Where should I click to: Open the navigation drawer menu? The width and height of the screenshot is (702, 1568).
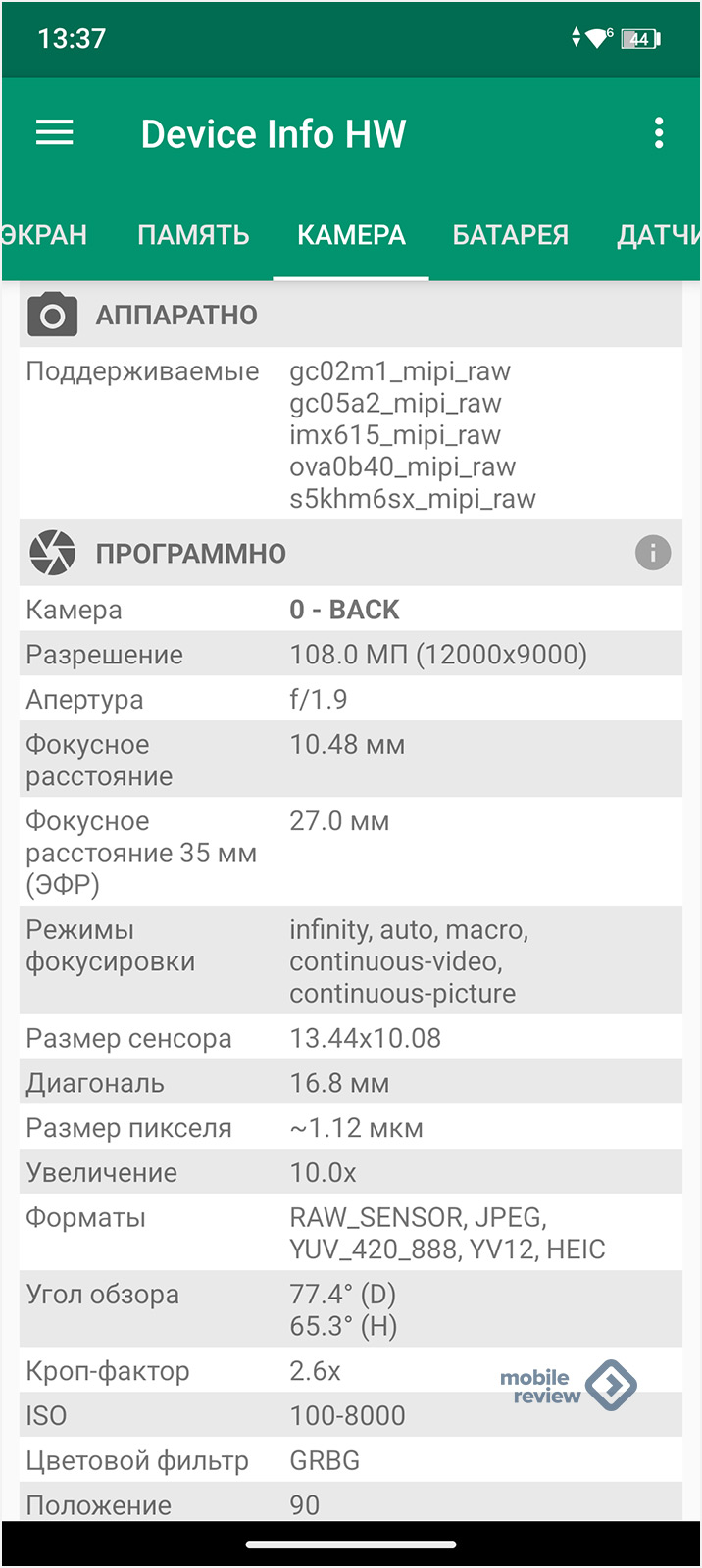(x=55, y=133)
